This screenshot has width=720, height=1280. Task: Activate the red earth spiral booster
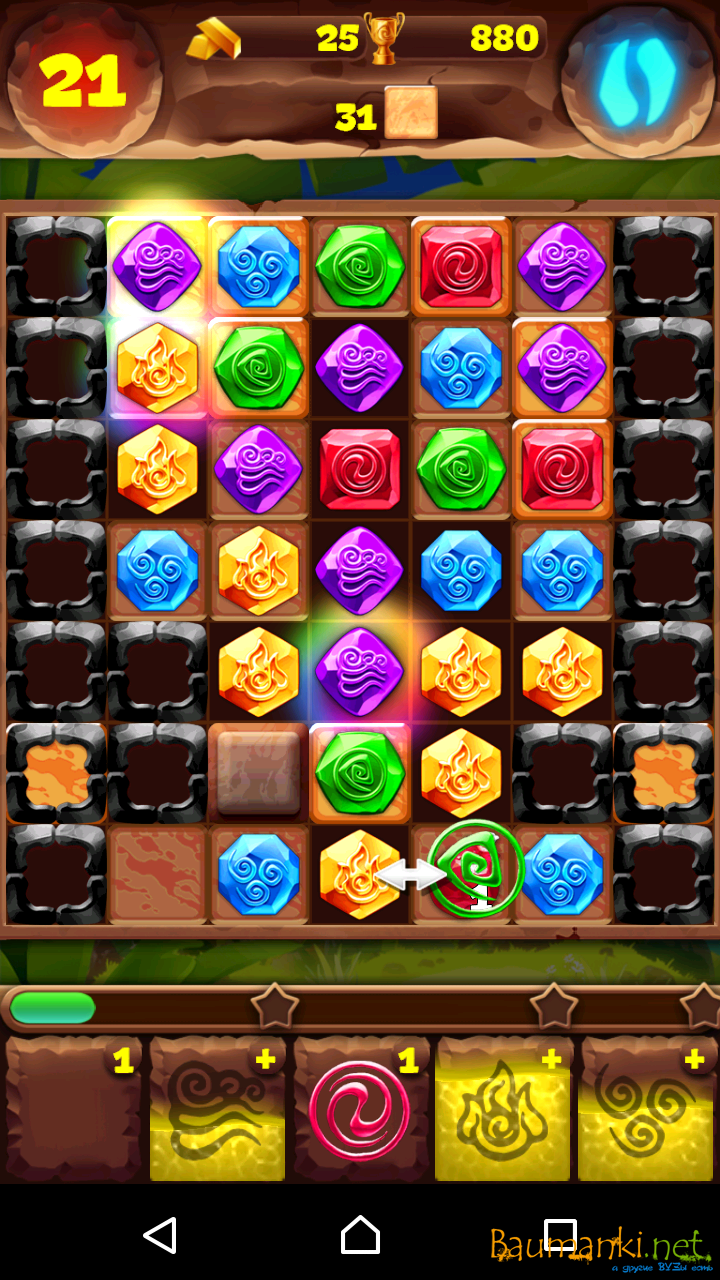pyautogui.click(x=360, y=1110)
